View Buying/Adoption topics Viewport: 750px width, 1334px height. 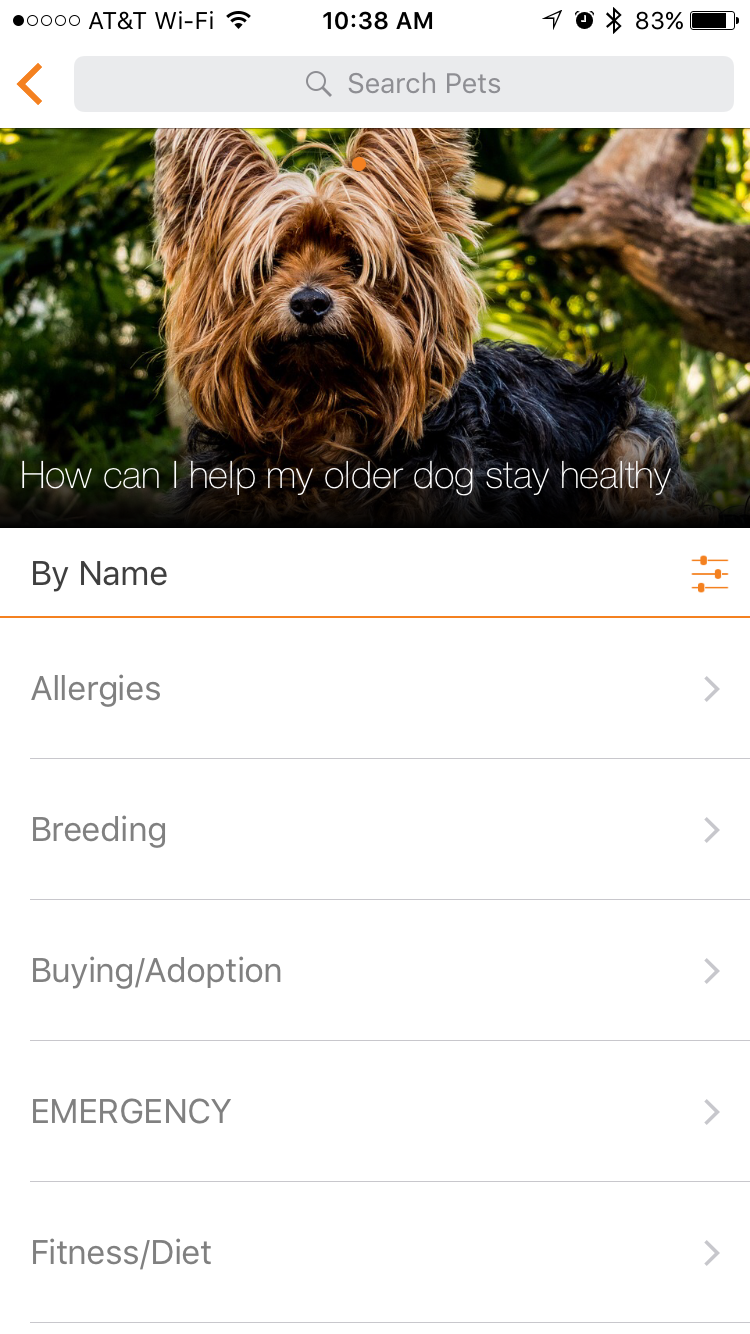pyautogui.click(x=375, y=971)
